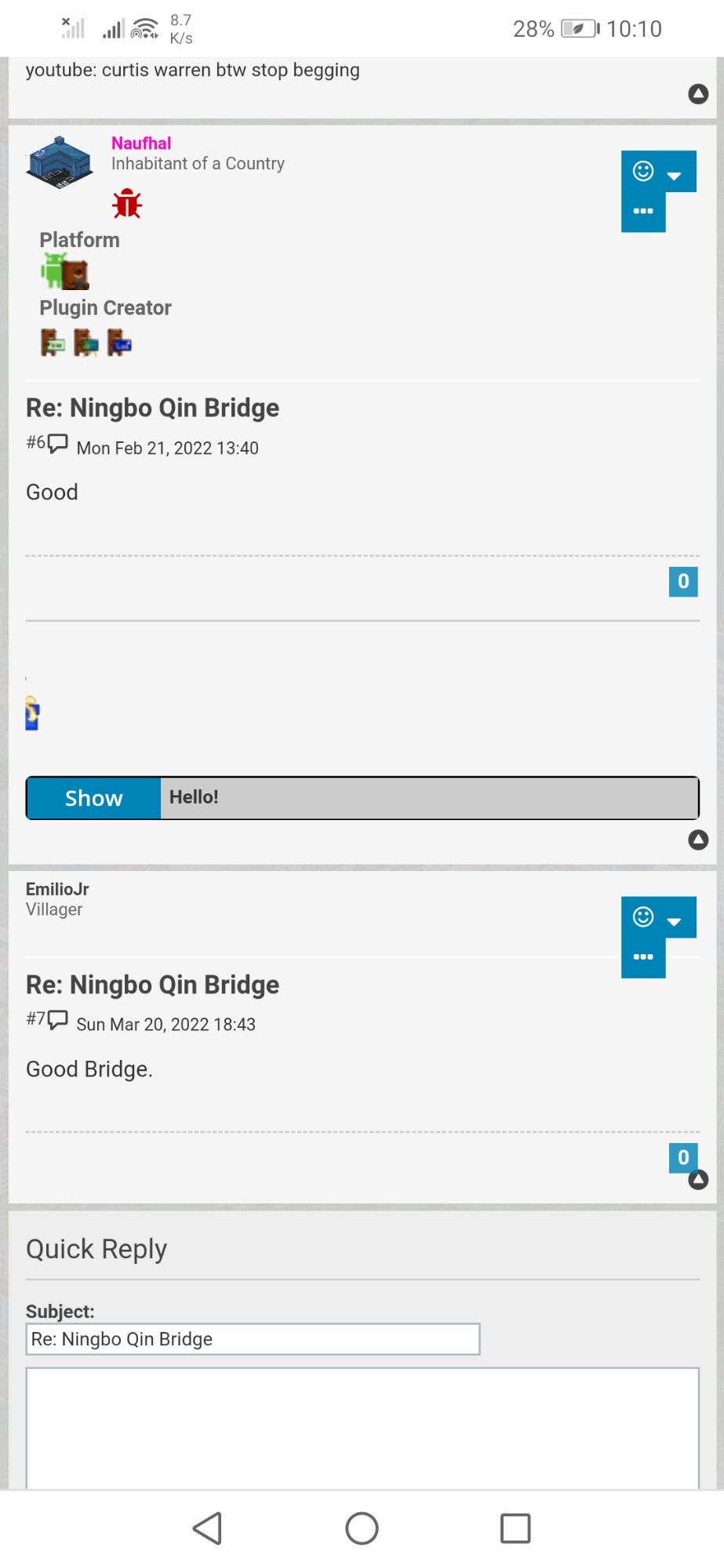Jump to top from Naufhal's post

698,840
